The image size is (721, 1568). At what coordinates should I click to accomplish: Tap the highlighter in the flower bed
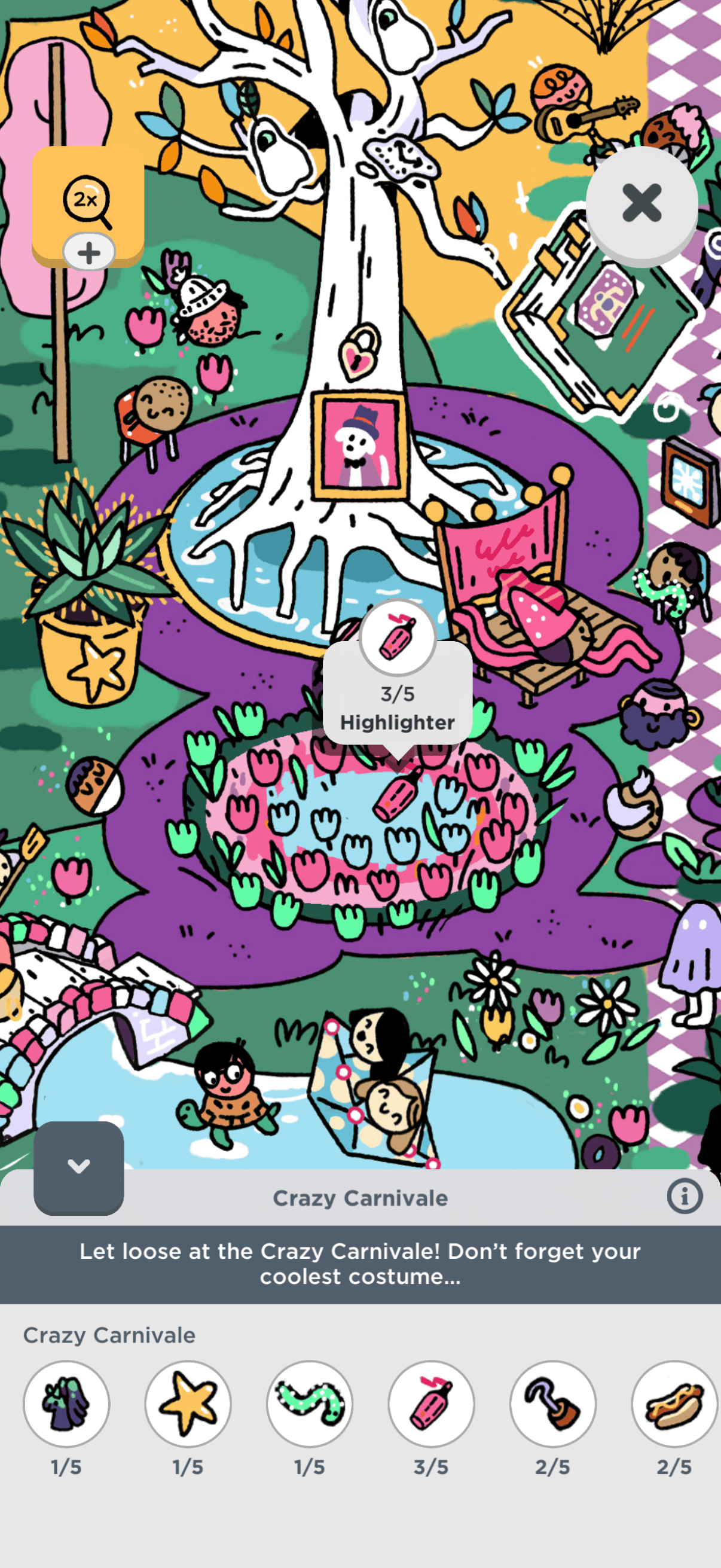398,795
